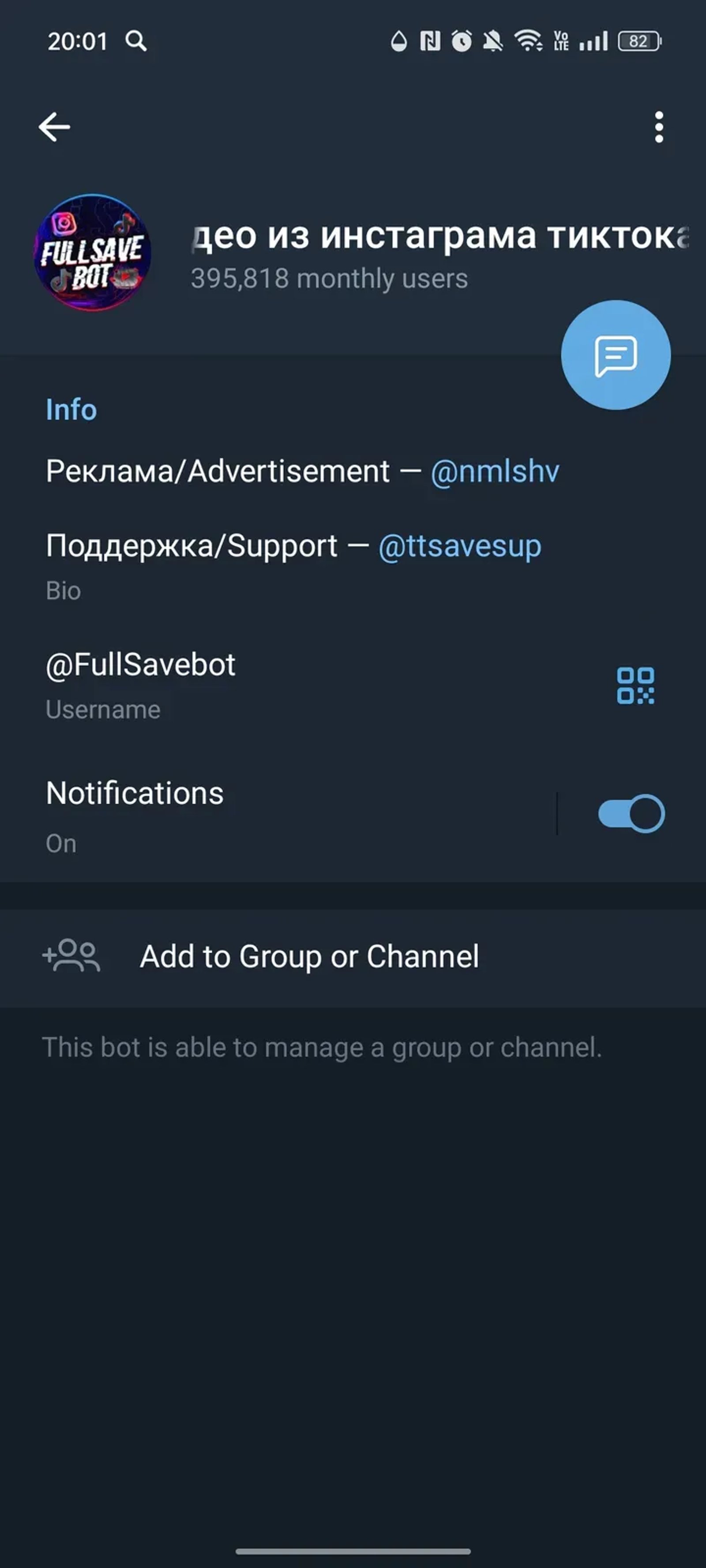The image size is (706, 1568).
Task: Open search with the magnifier icon
Action: click(x=136, y=41)
